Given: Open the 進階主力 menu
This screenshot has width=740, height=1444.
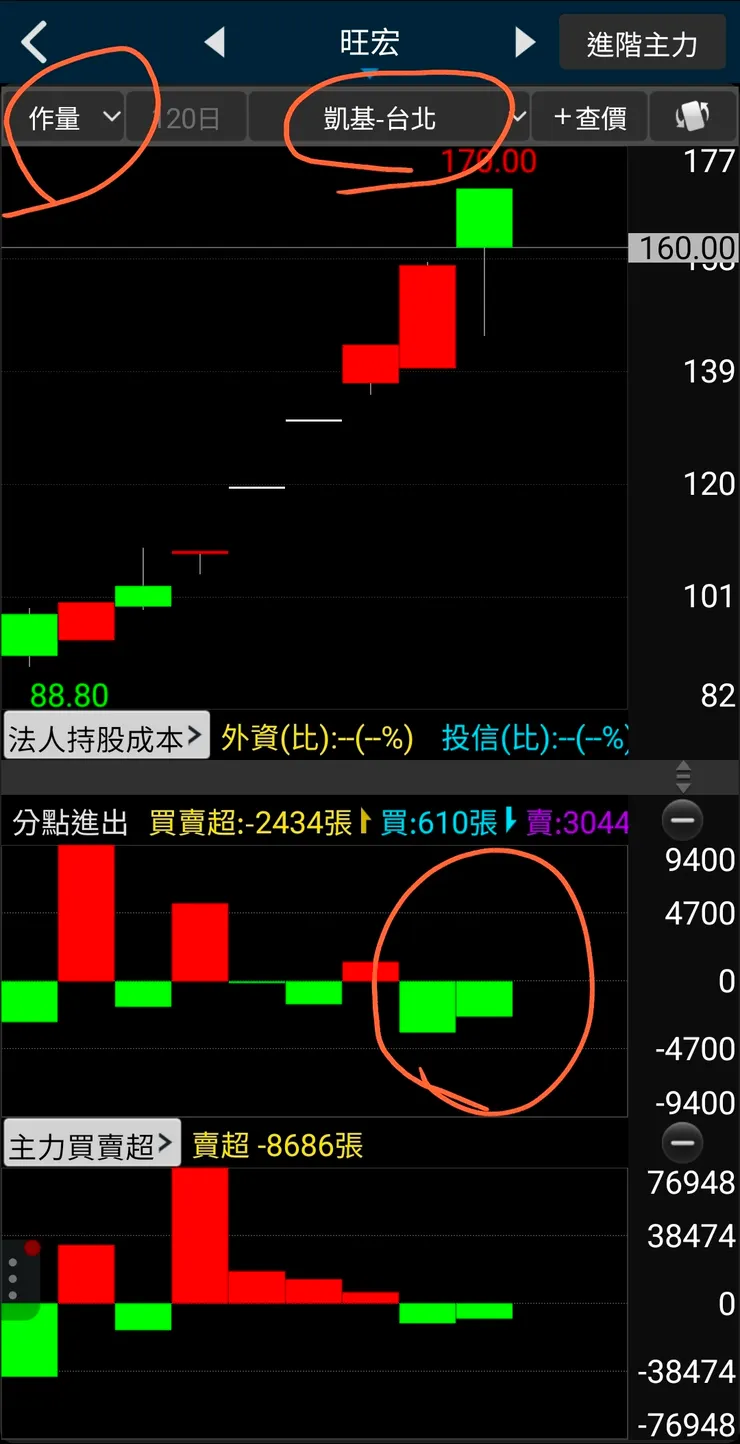Looking at the screenshot, I should point(641,42).
